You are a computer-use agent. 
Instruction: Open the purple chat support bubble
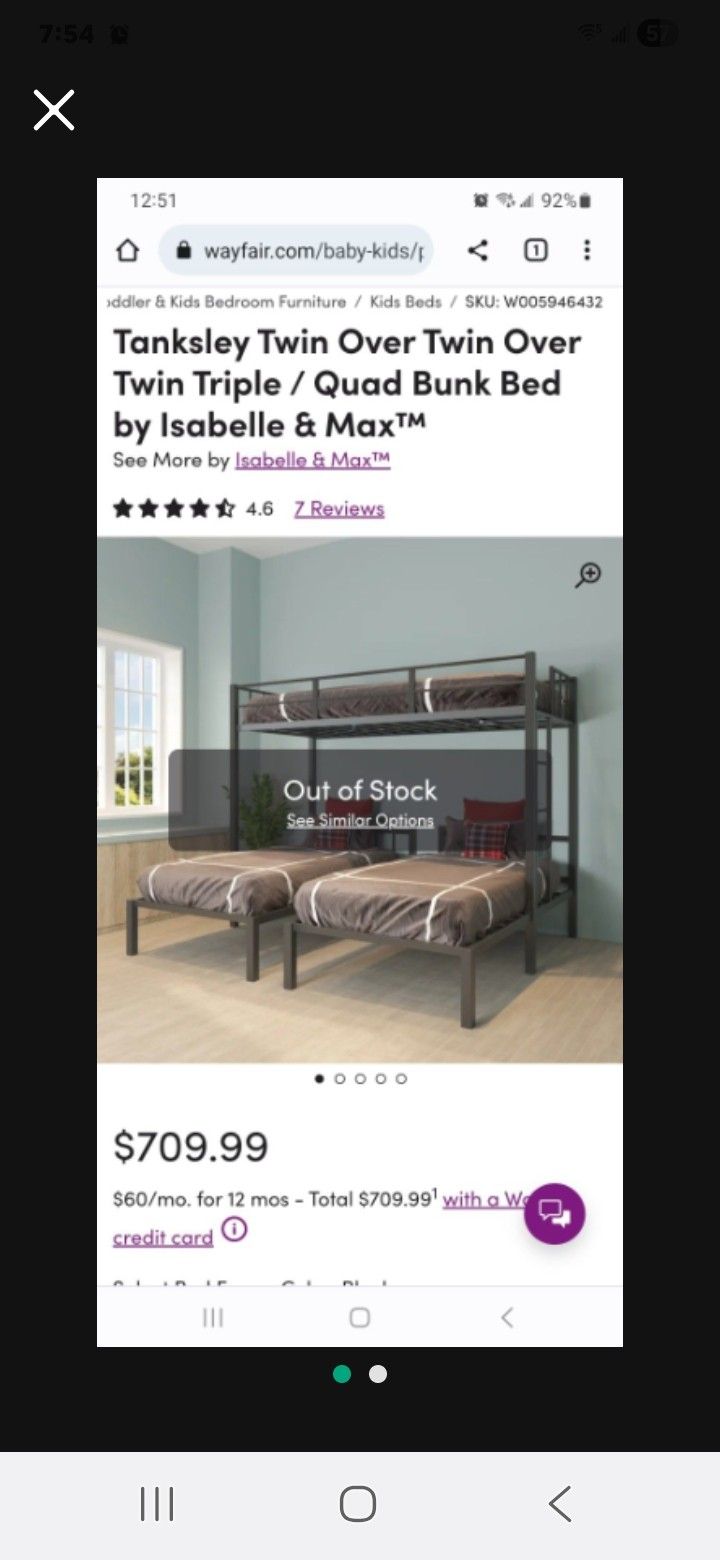(x=554, y=1215)
